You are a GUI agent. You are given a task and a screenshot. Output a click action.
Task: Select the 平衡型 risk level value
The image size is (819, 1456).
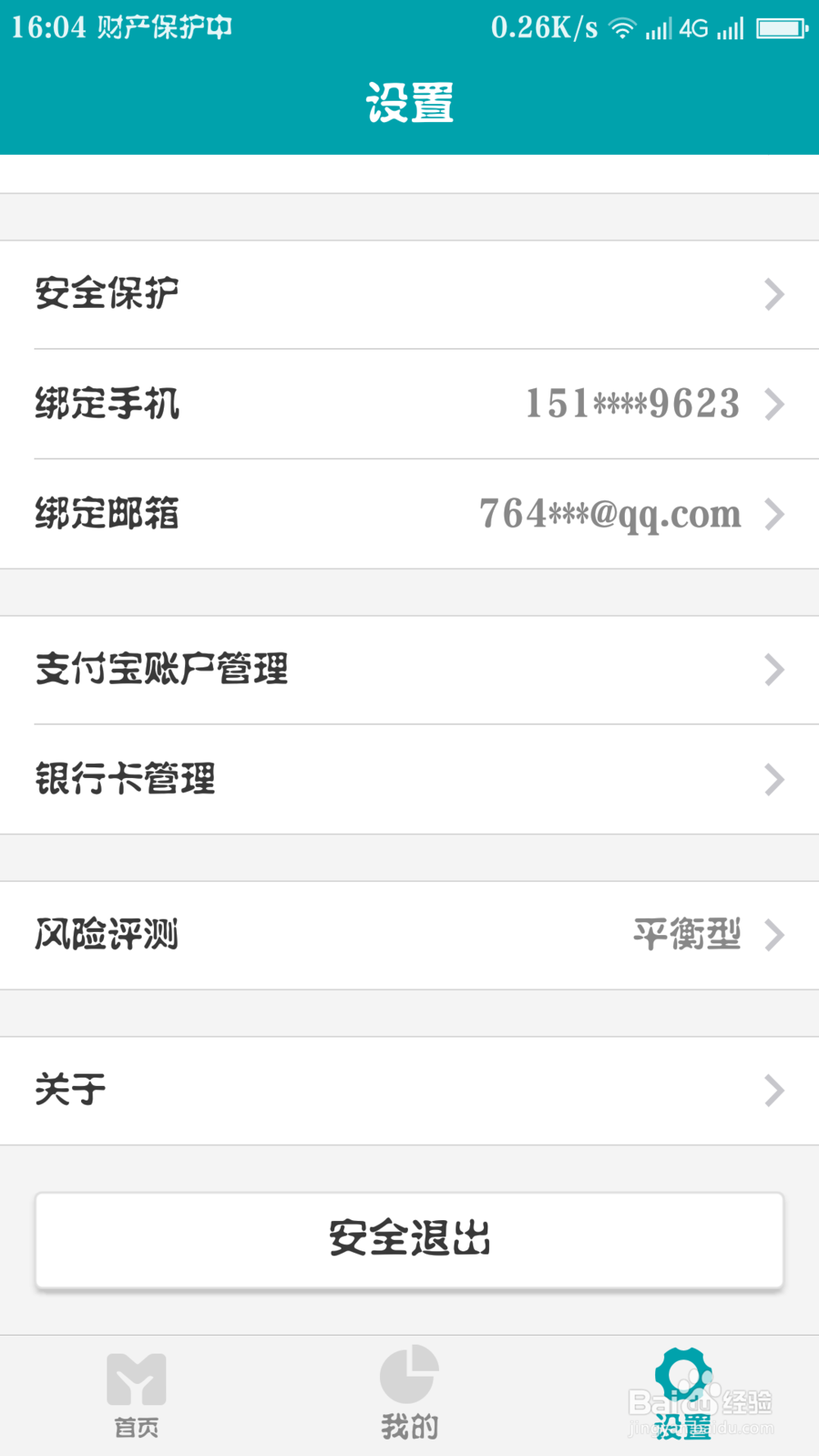(x=686, y=934)
